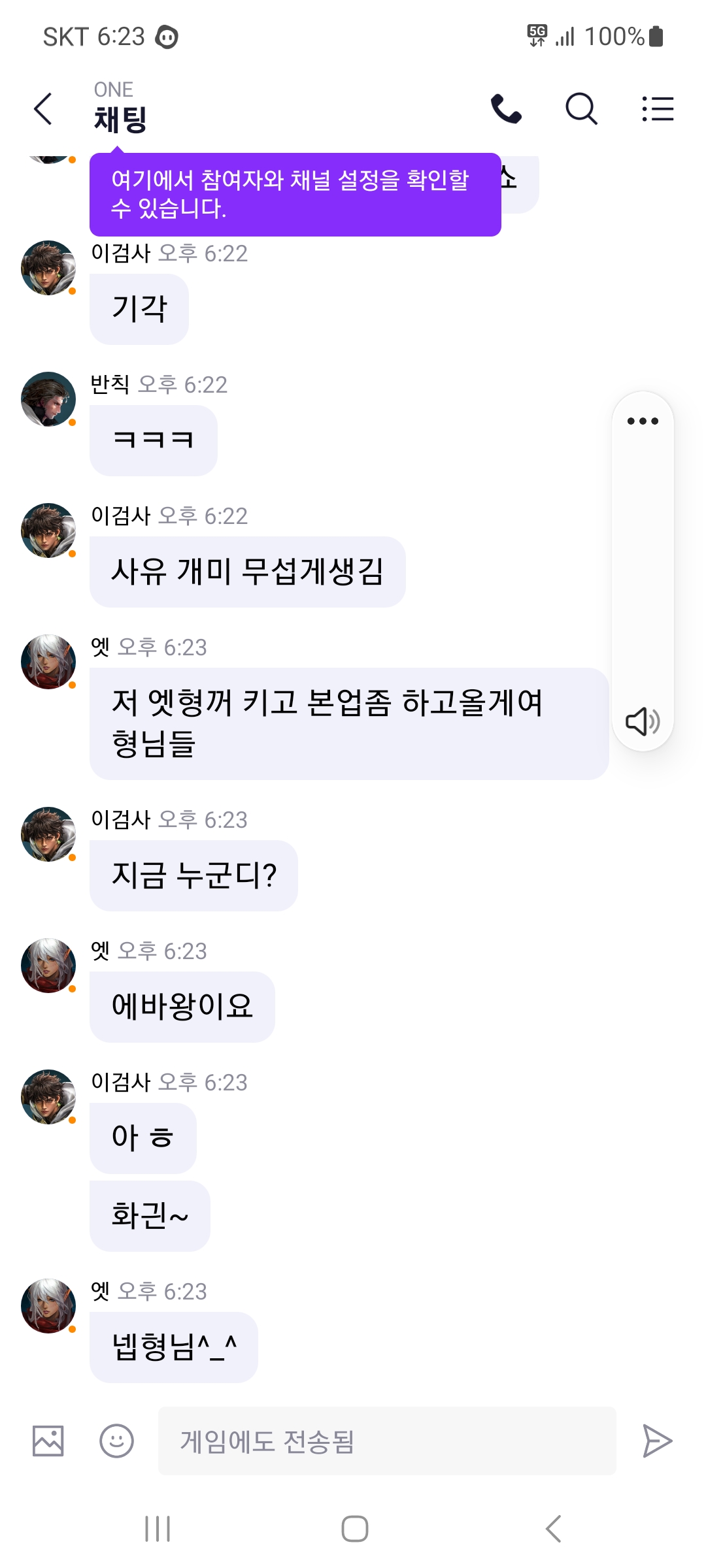Tap the 넵형님^_^ message bubble

[173, 1347]
